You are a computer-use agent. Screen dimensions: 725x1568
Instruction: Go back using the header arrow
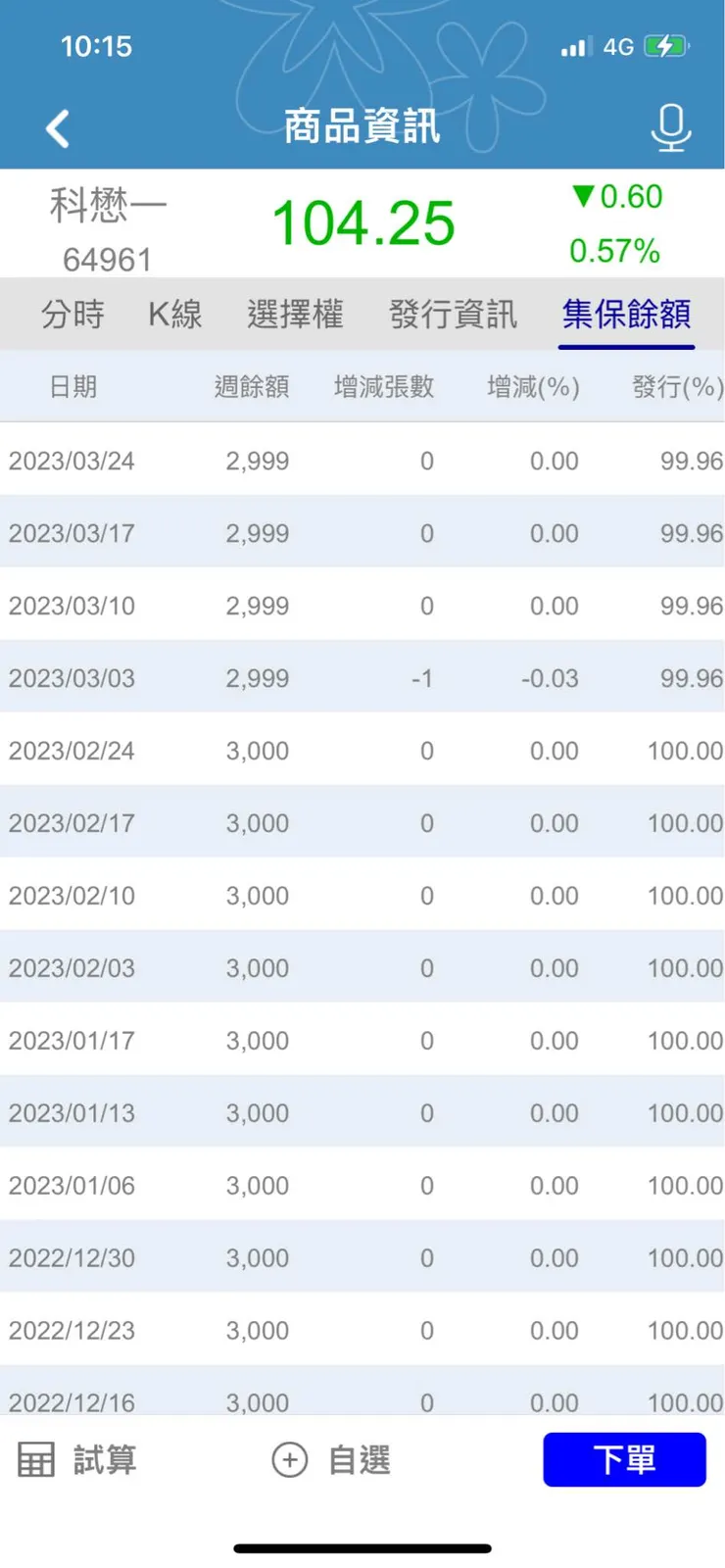coord(58,128)
